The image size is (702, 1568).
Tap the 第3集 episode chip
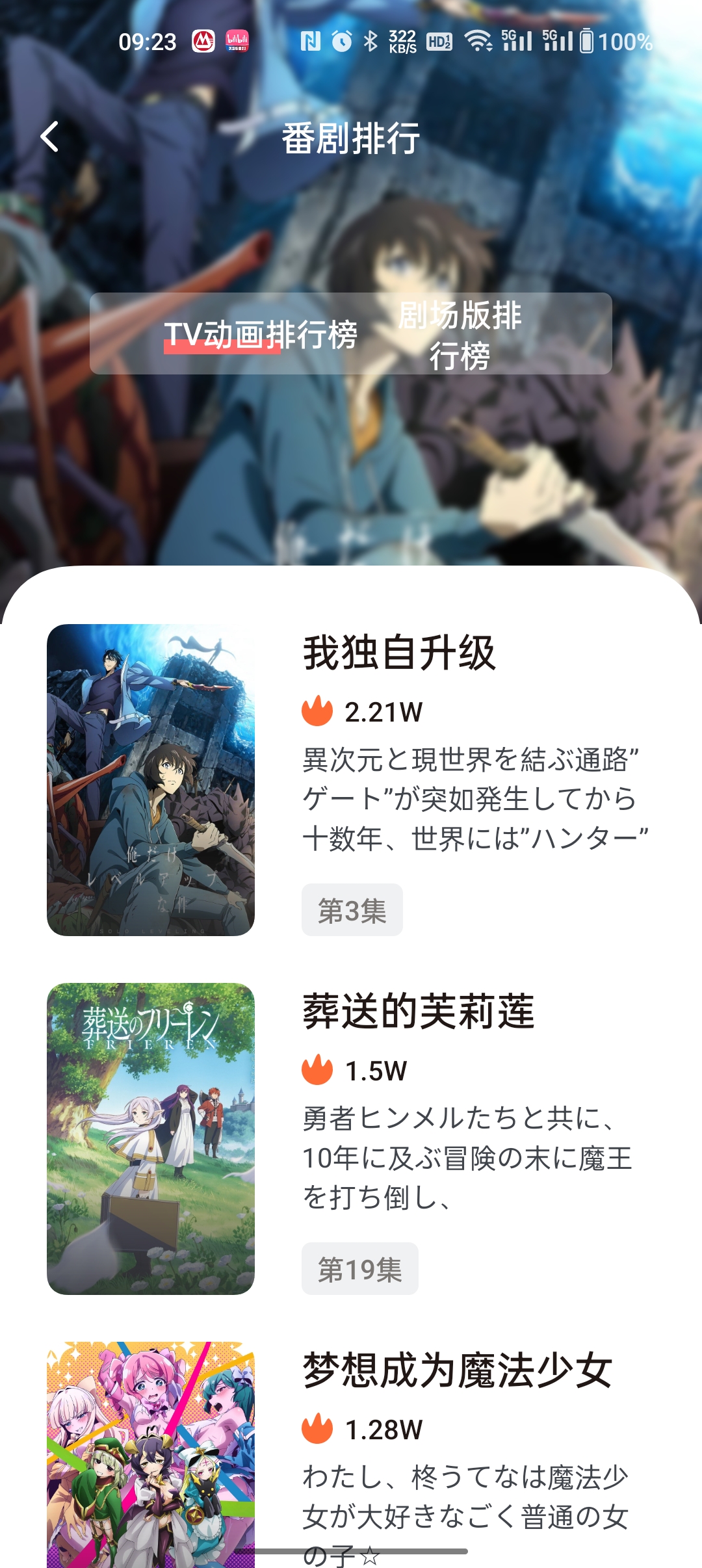(352, 910)
